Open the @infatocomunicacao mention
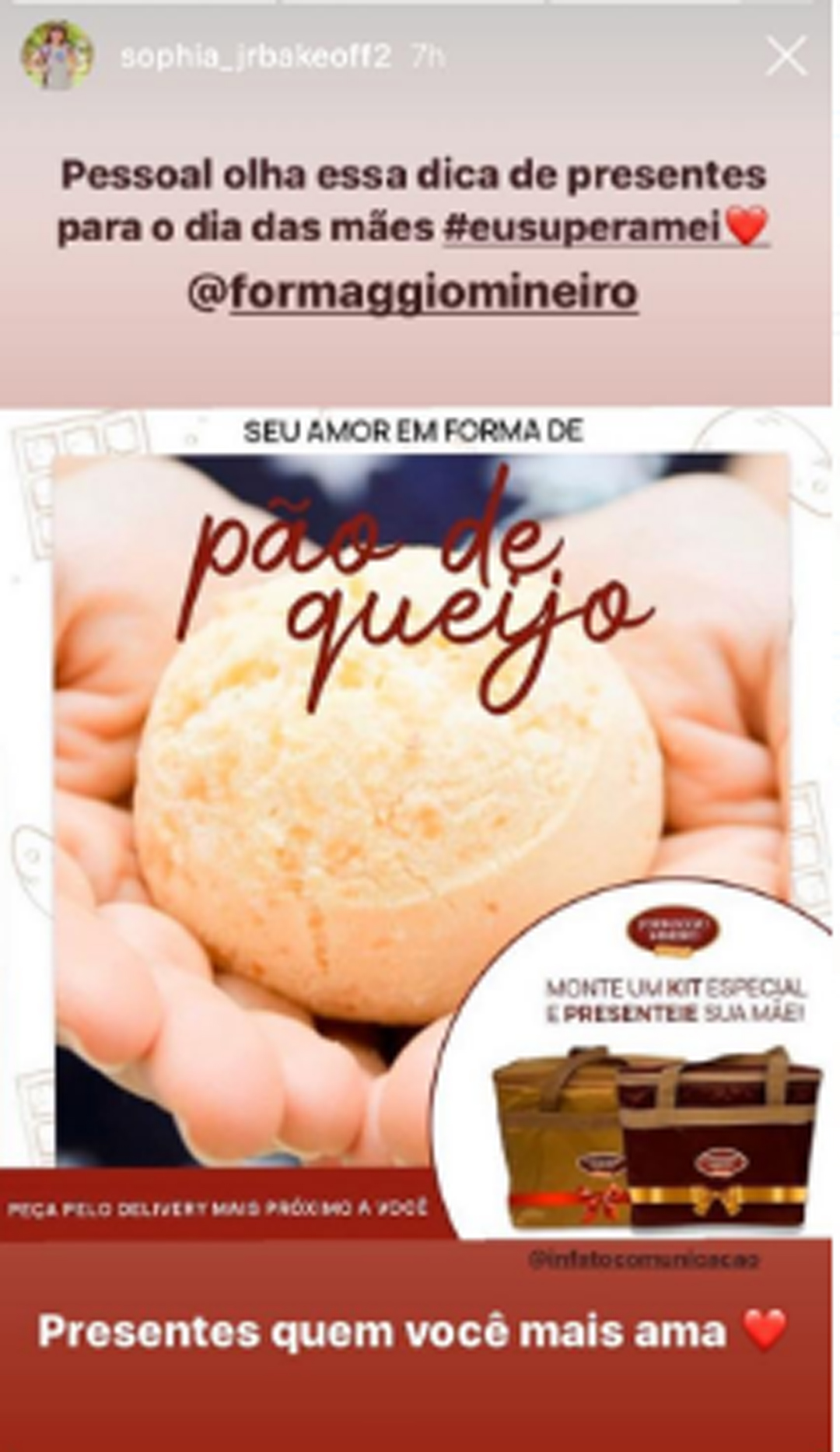 pyautogui.click(x=642, y=1259)
